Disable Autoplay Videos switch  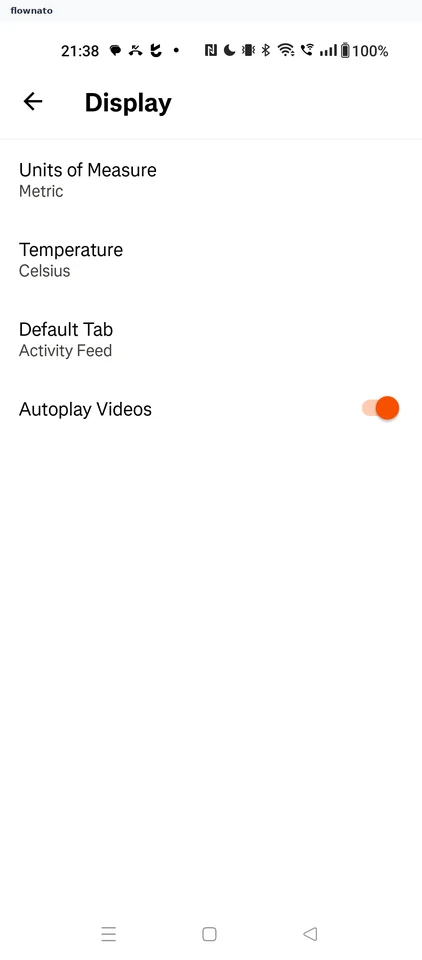click(x=380, y=408)
